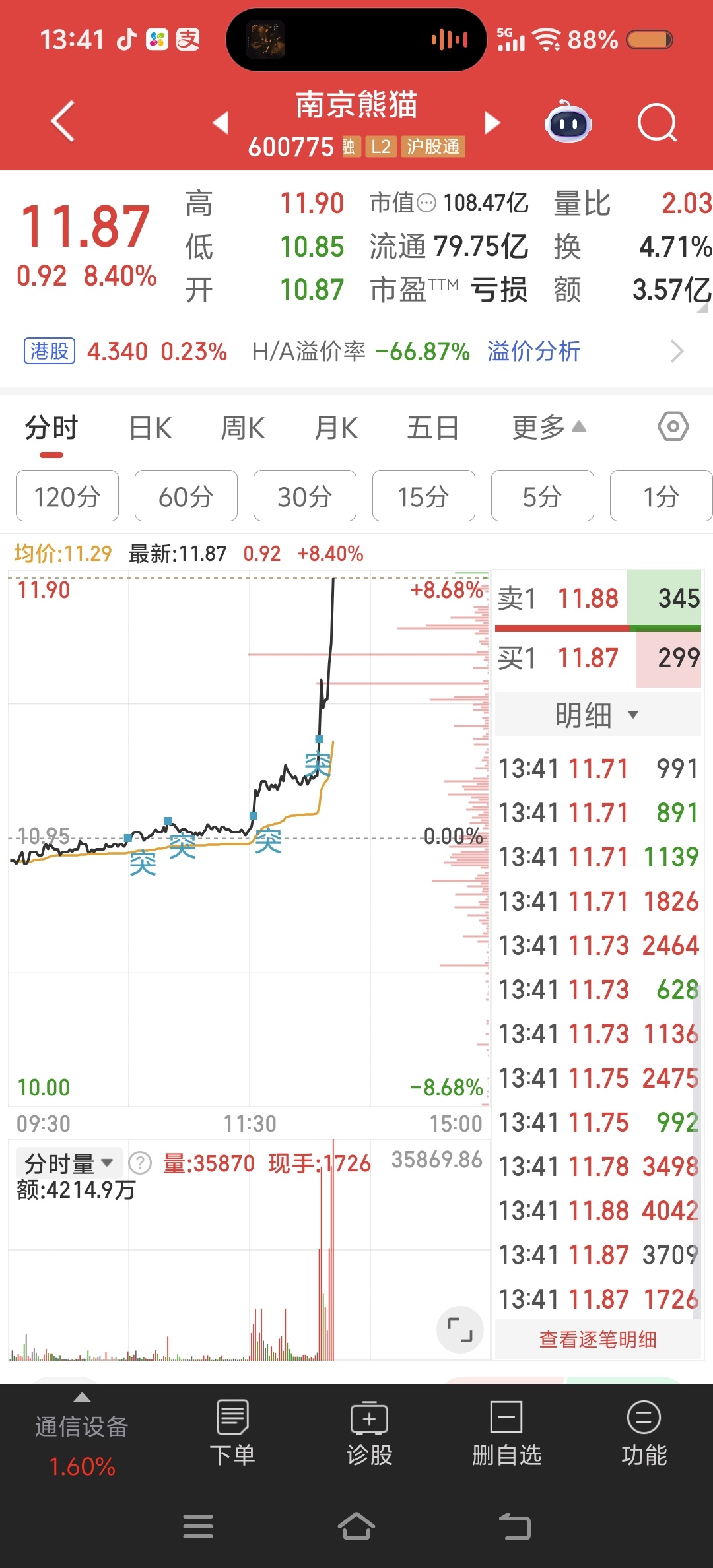
Task: Open the 明细 dropdown
Action: [x=597, y=715]
